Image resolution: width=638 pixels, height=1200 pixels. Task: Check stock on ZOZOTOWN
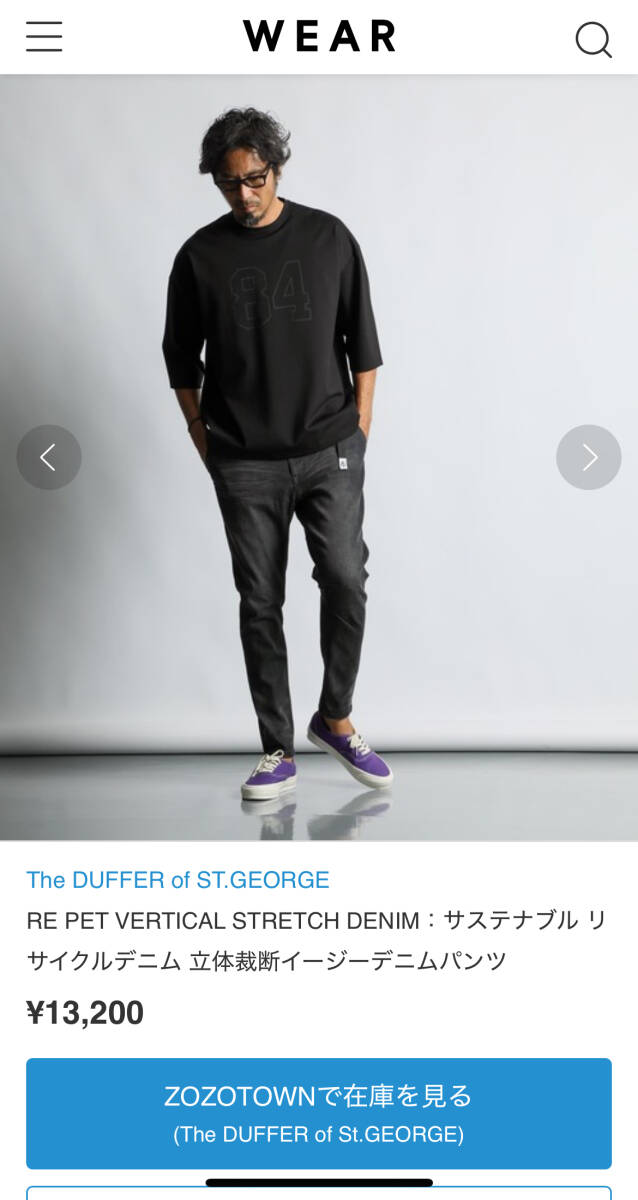pyautogui.click(x=319, y=1113)
